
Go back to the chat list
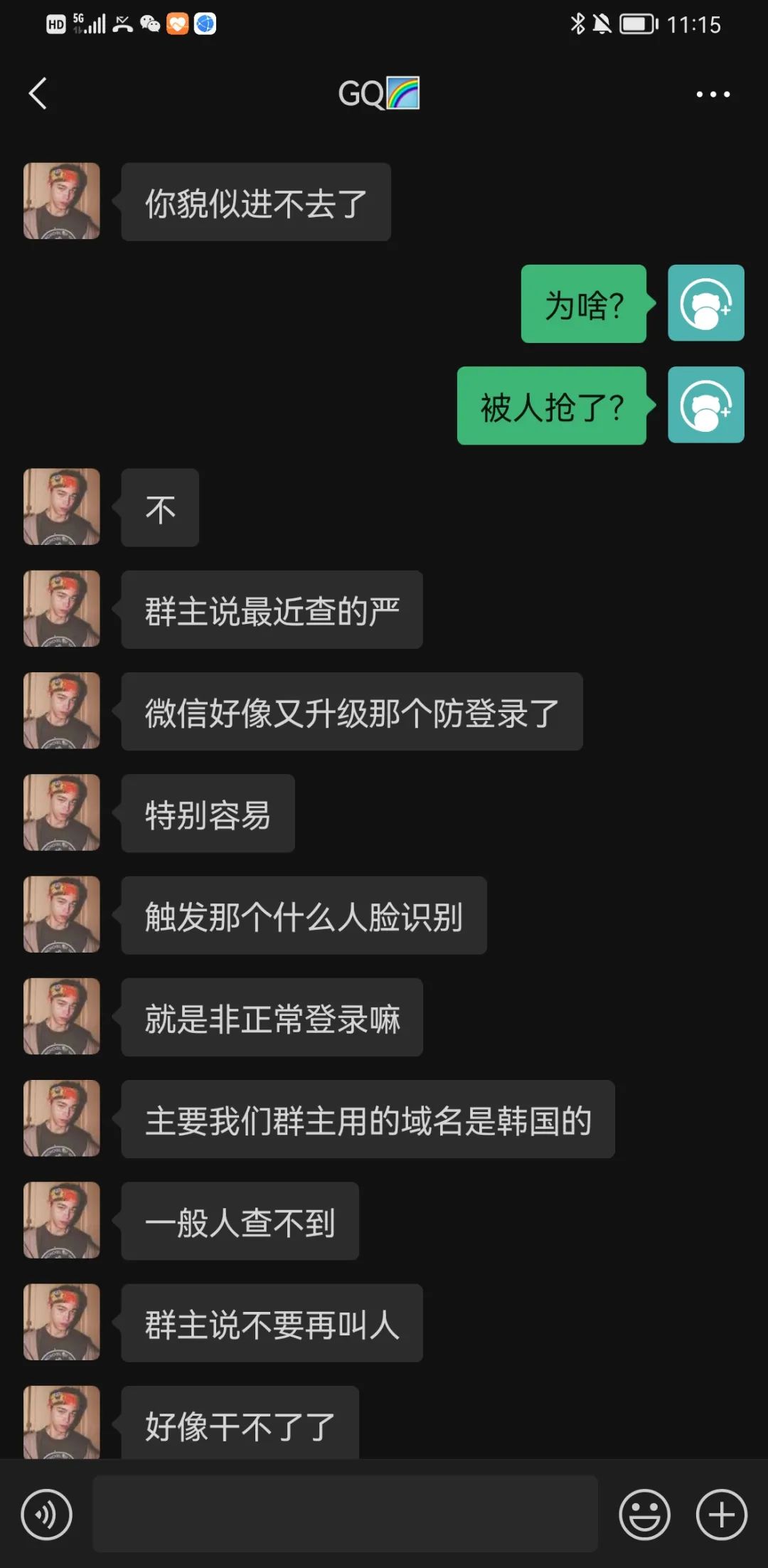click(x=38, y=93)
